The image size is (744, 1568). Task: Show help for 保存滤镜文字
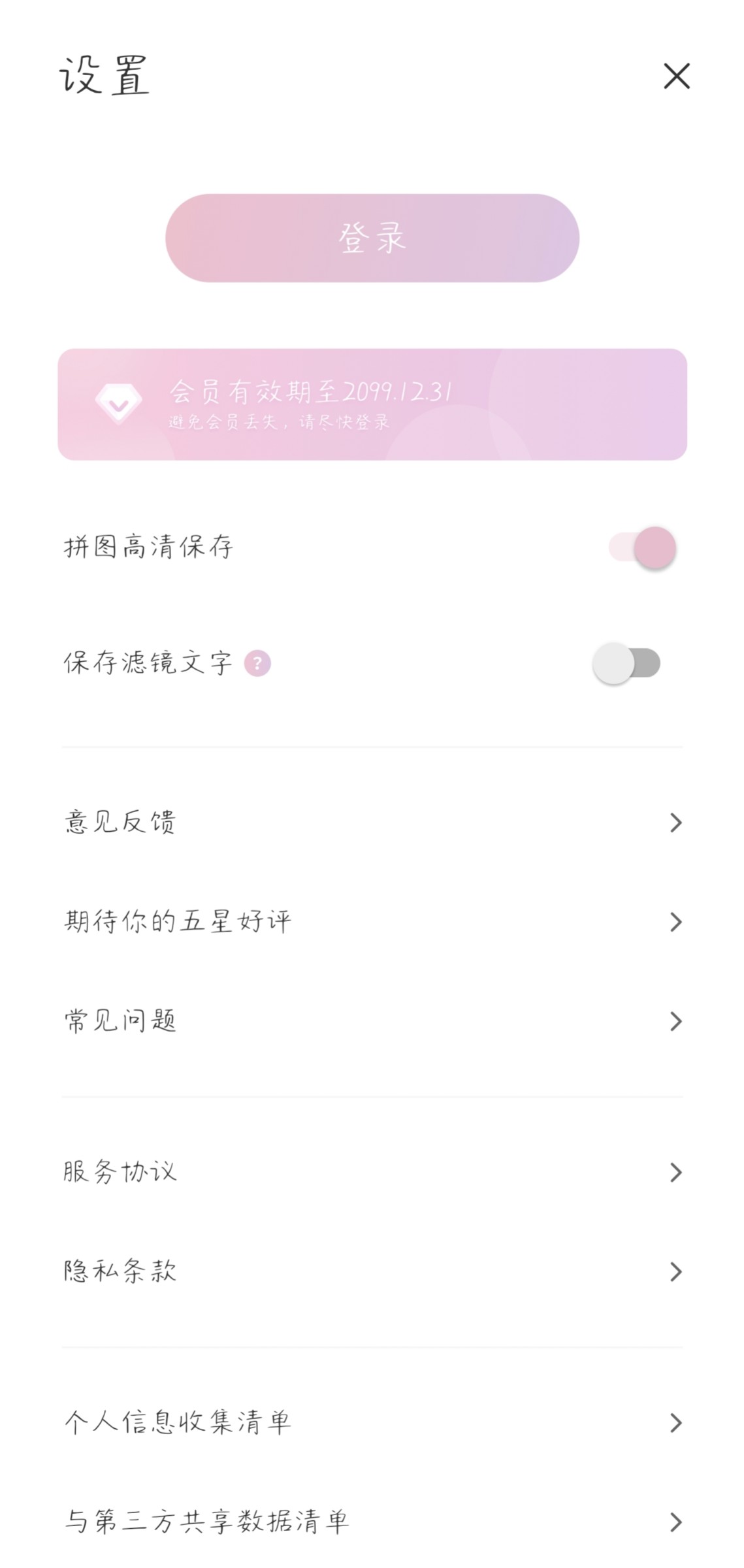tap(257, 664)
